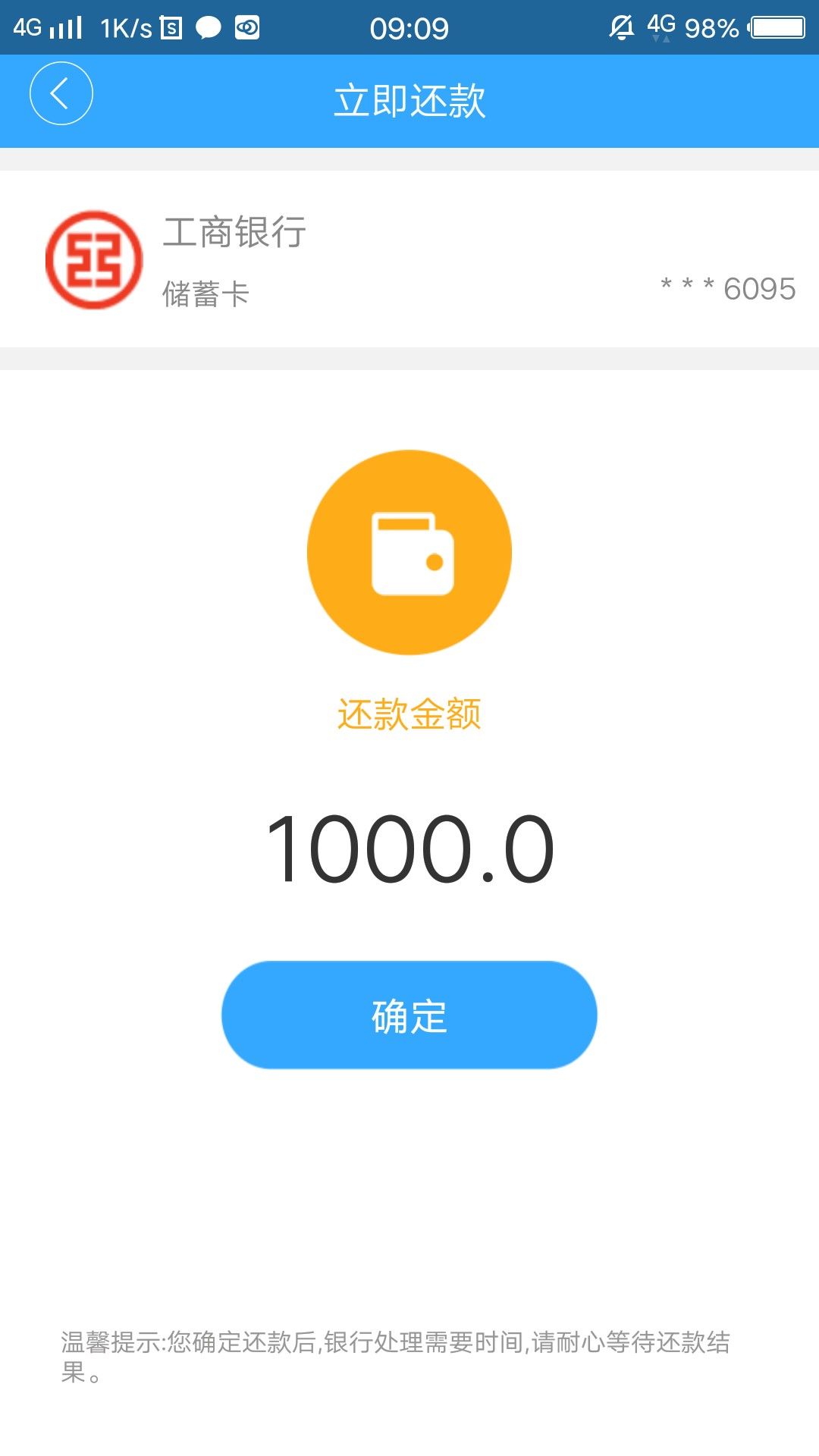The width and height of the screenshot is (819, 1456).
Task: Select the 工商银行 储蓄卡 row
Action: tap(409, 259)
